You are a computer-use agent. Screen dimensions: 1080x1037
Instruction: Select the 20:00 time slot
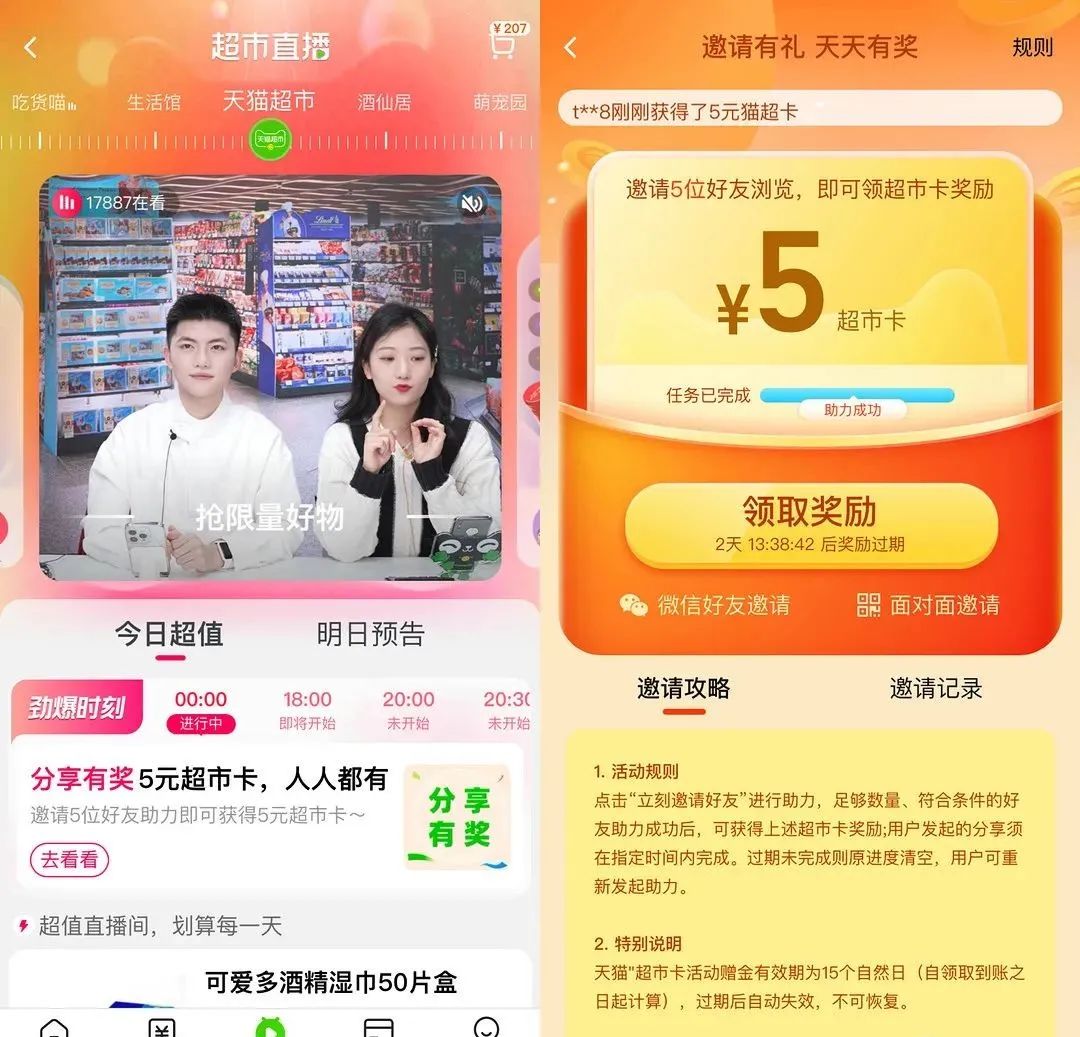point(408,707)
